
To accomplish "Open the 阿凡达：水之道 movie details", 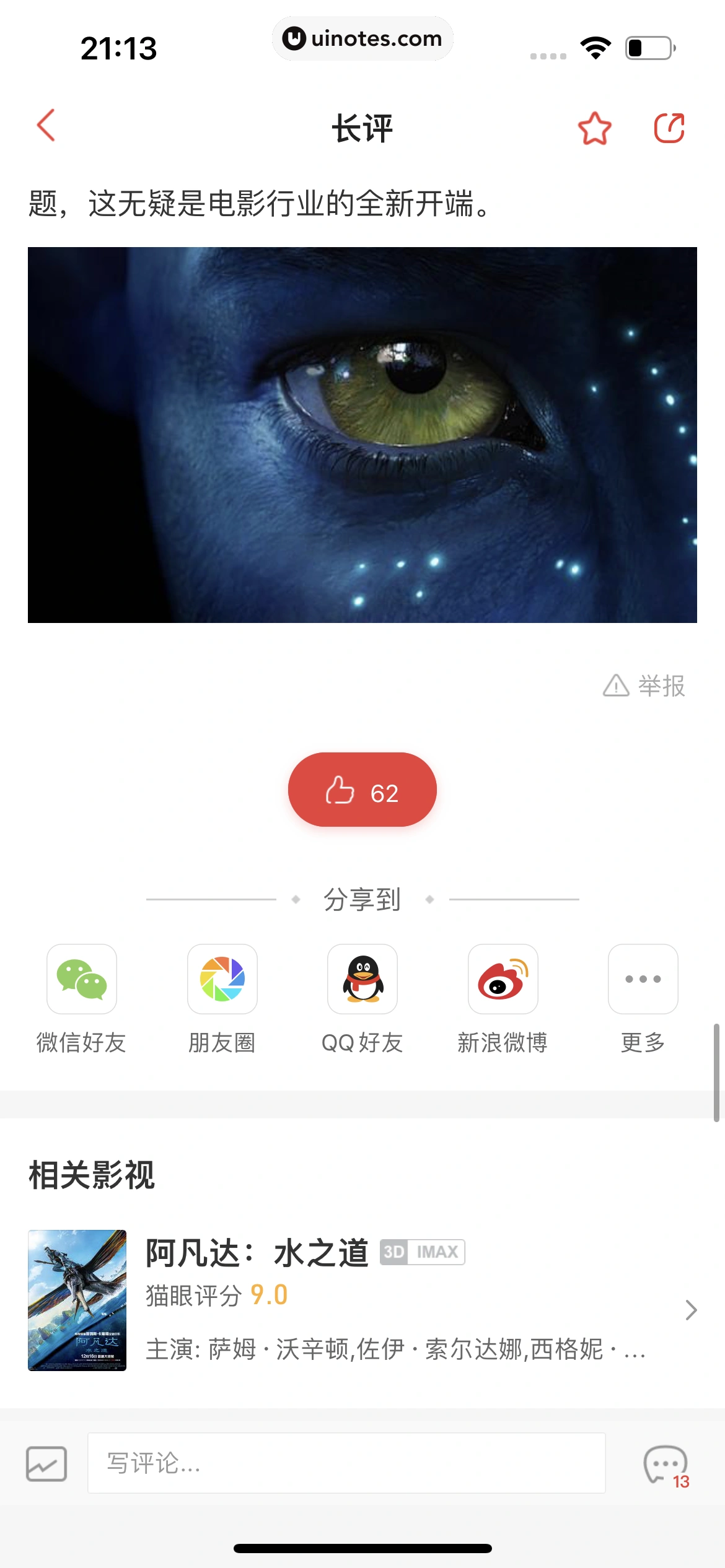I will point(362,1300).
